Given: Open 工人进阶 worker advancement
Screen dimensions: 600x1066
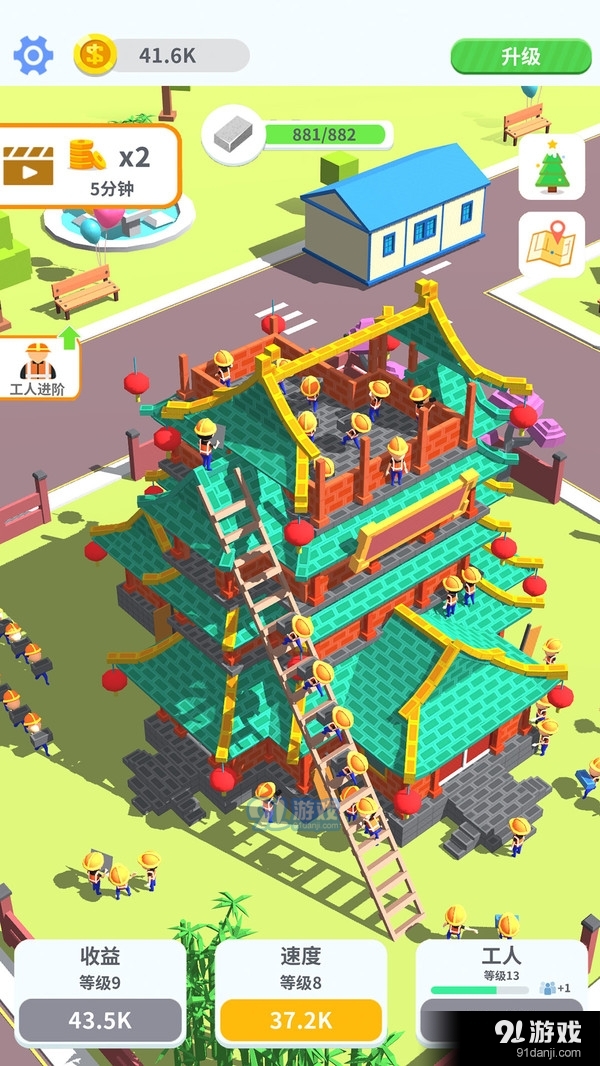Looking at the screenshot, I should (x=39, y=368).
